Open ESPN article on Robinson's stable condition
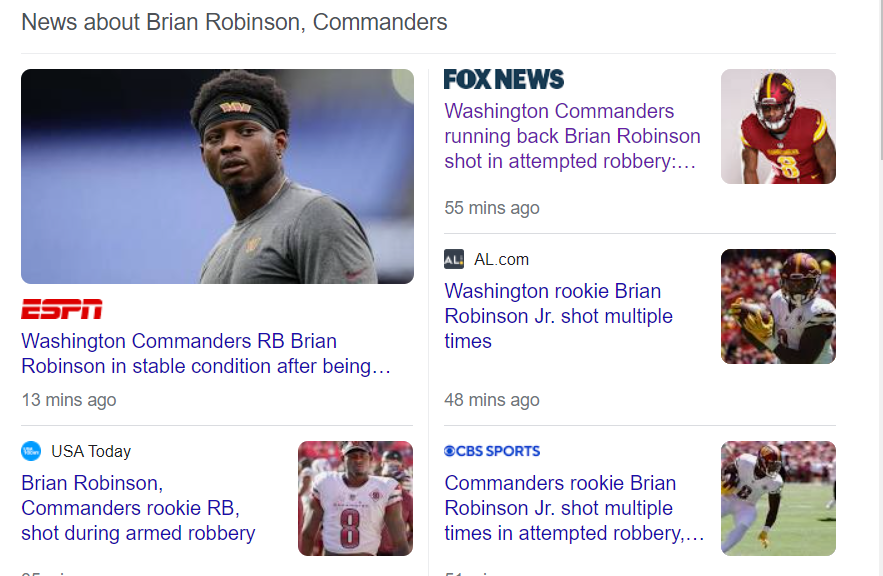 pyautogui.click(x=205, y=354)
